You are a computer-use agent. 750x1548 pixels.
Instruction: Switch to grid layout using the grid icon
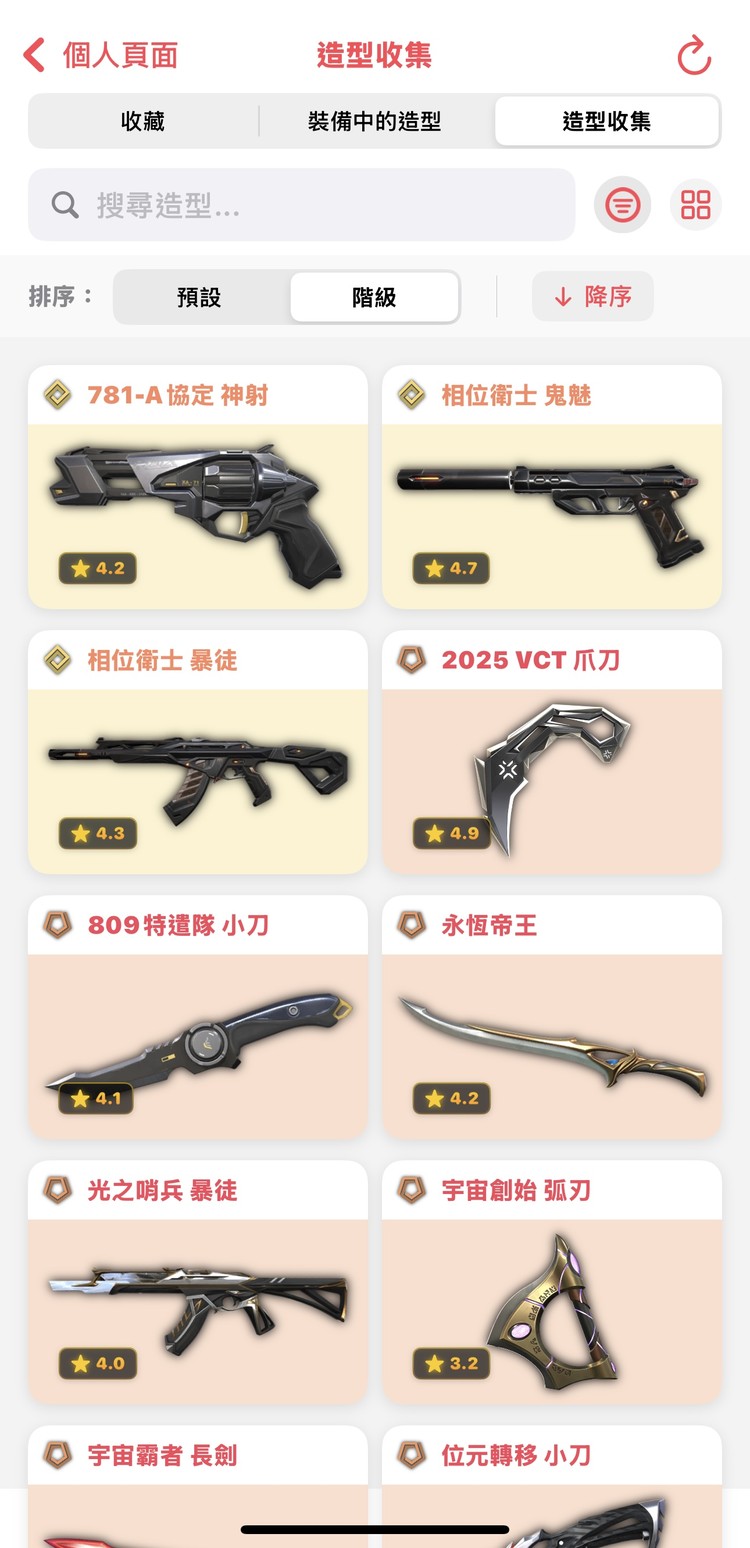(x=695, y=204)
